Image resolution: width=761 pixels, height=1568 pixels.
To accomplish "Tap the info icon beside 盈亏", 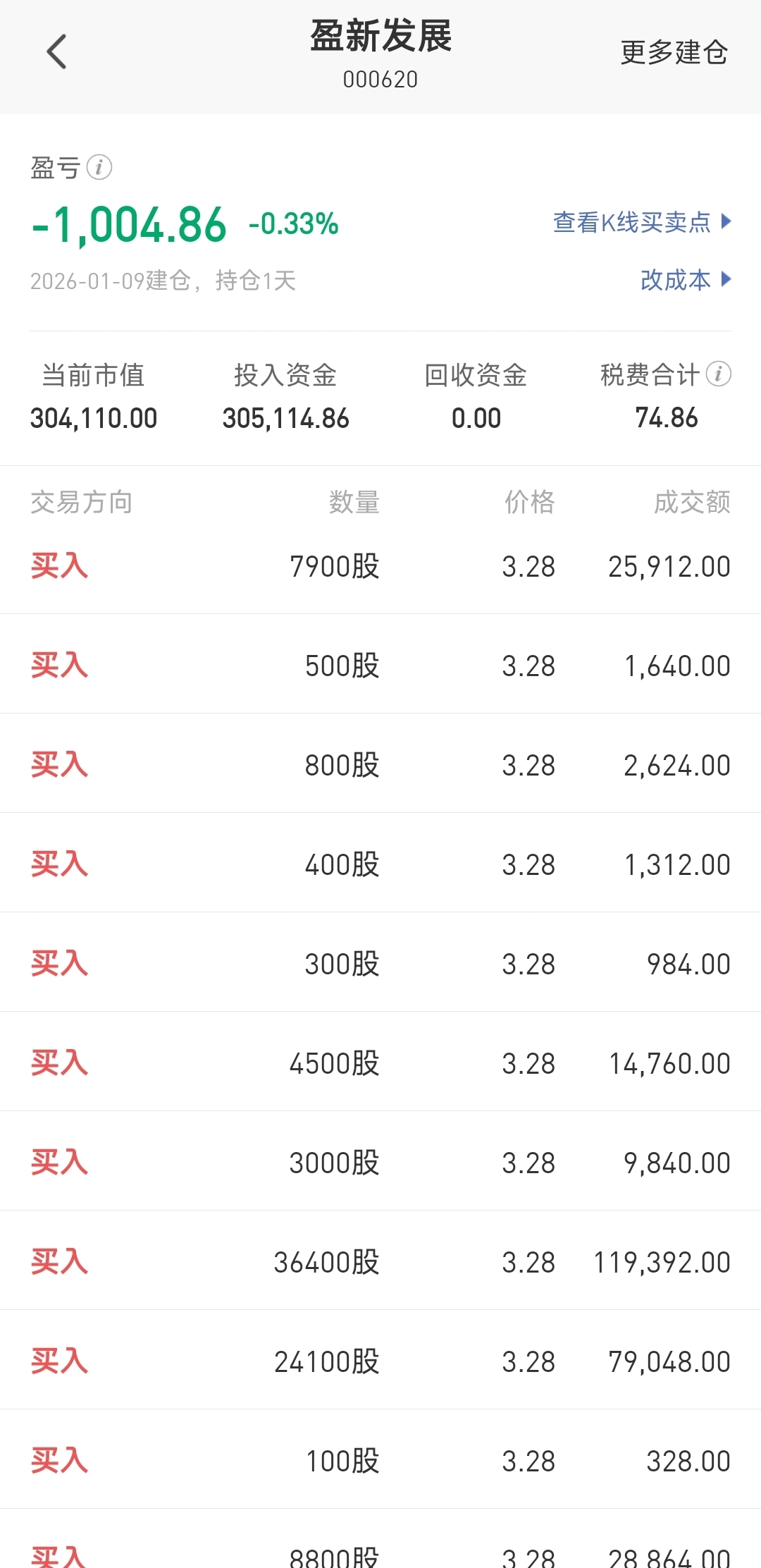I will coord(99,168).
